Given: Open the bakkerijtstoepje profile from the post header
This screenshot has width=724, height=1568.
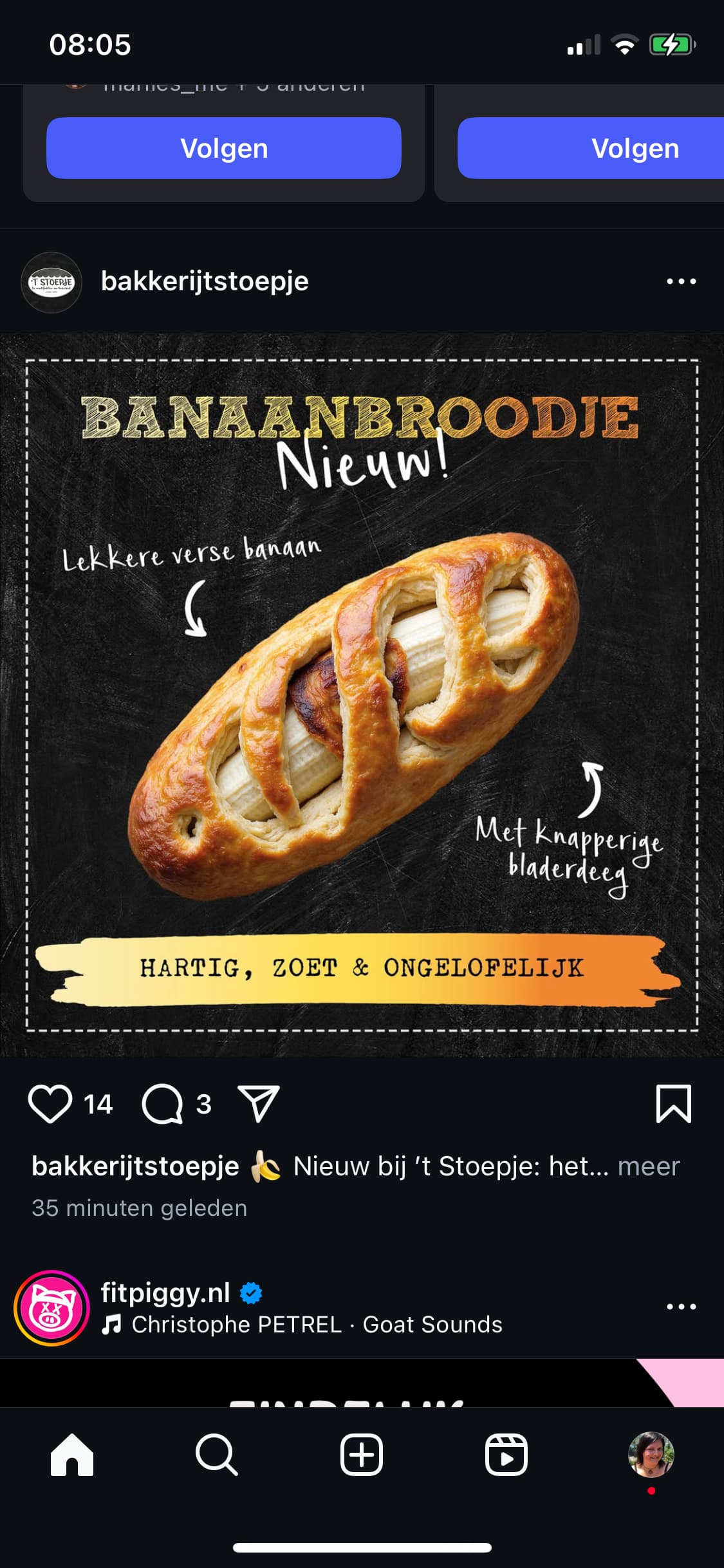Looking at the screenshot, I should coord(205,281).
